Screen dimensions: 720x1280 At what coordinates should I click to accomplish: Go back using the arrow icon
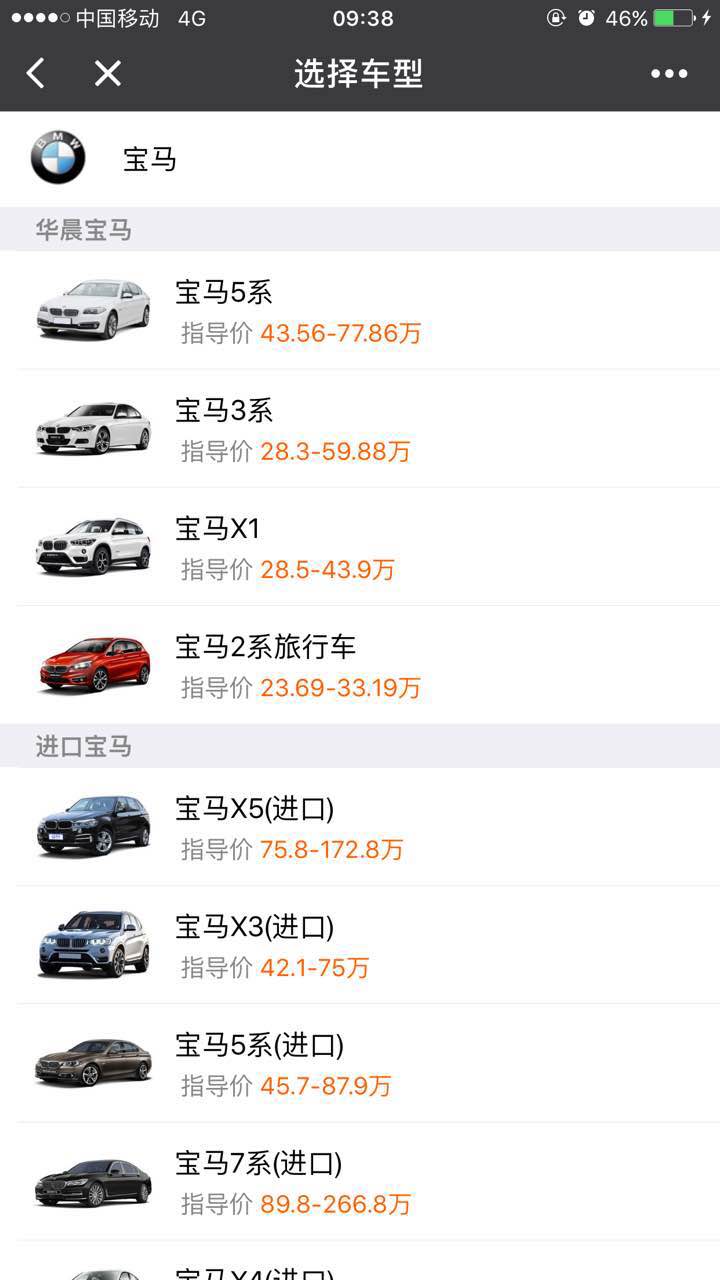36,73
